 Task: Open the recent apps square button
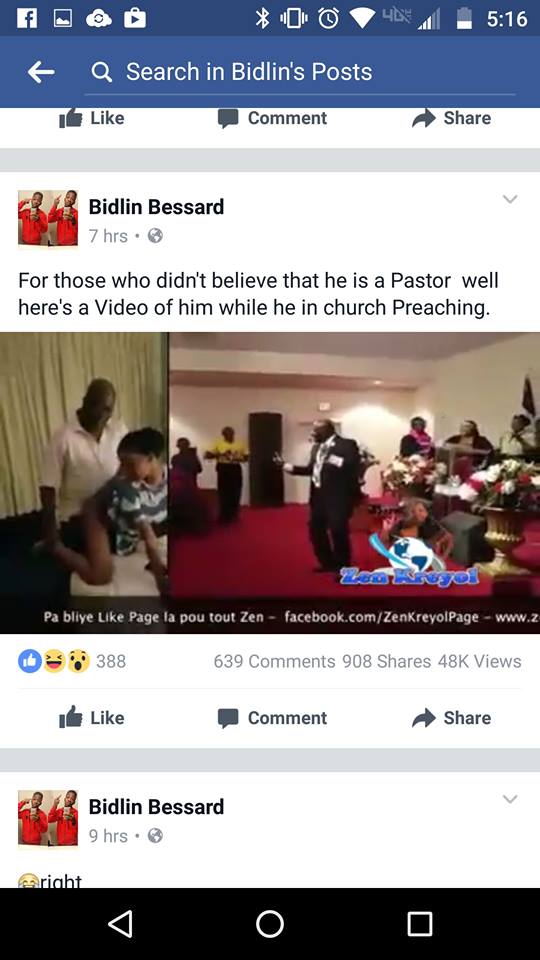pos(419,924)
